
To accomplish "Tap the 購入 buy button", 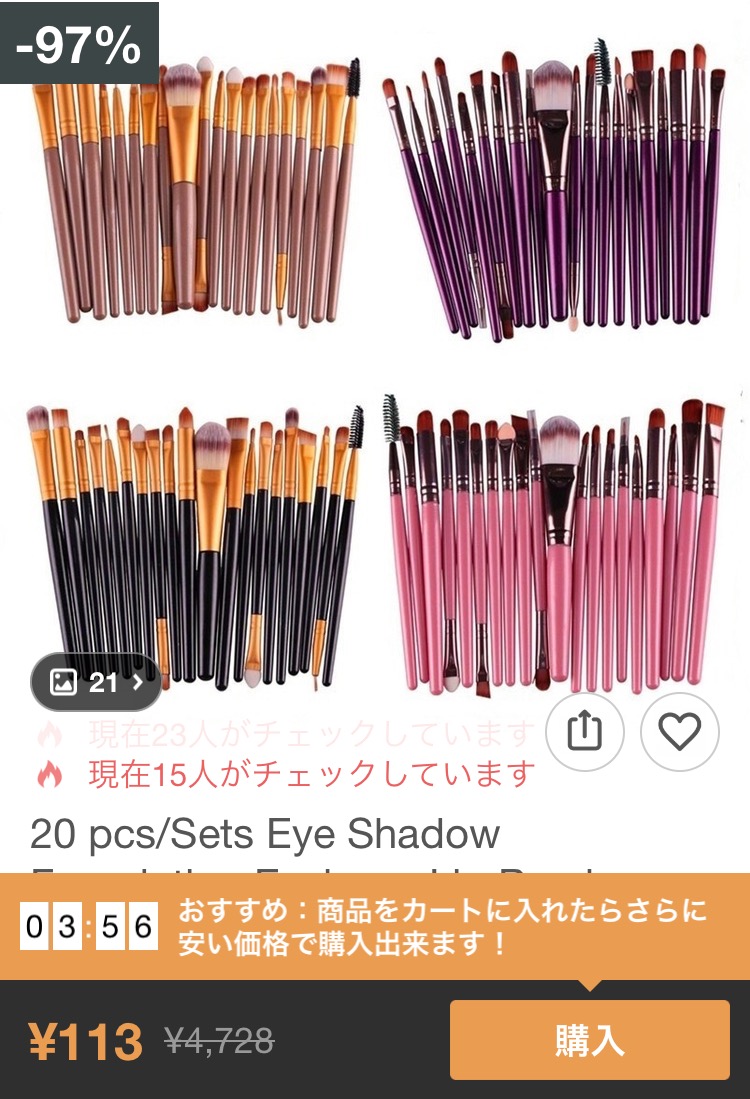I will (589, 1040).
